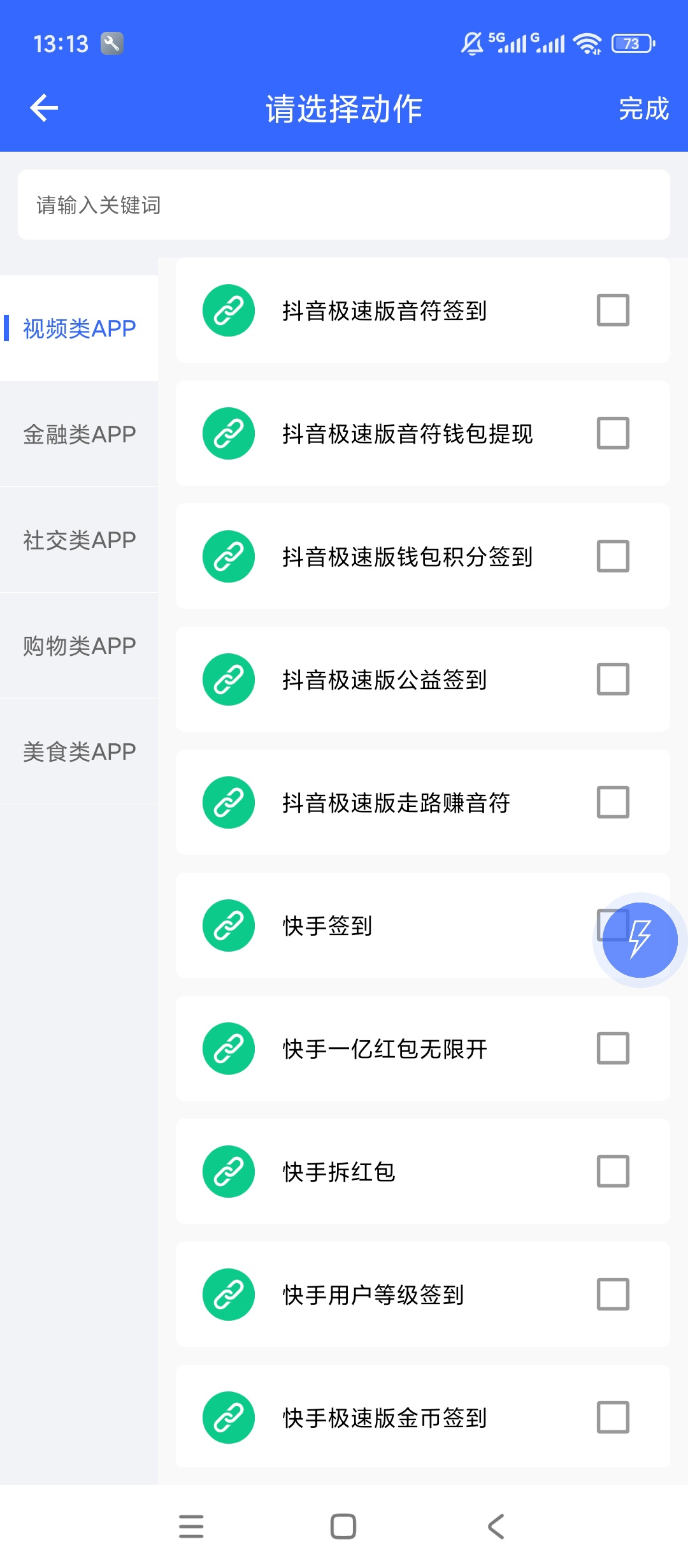Open recent apps from the navigation bar
This screenshot has width=688, height=1568.
point(191,1527)
